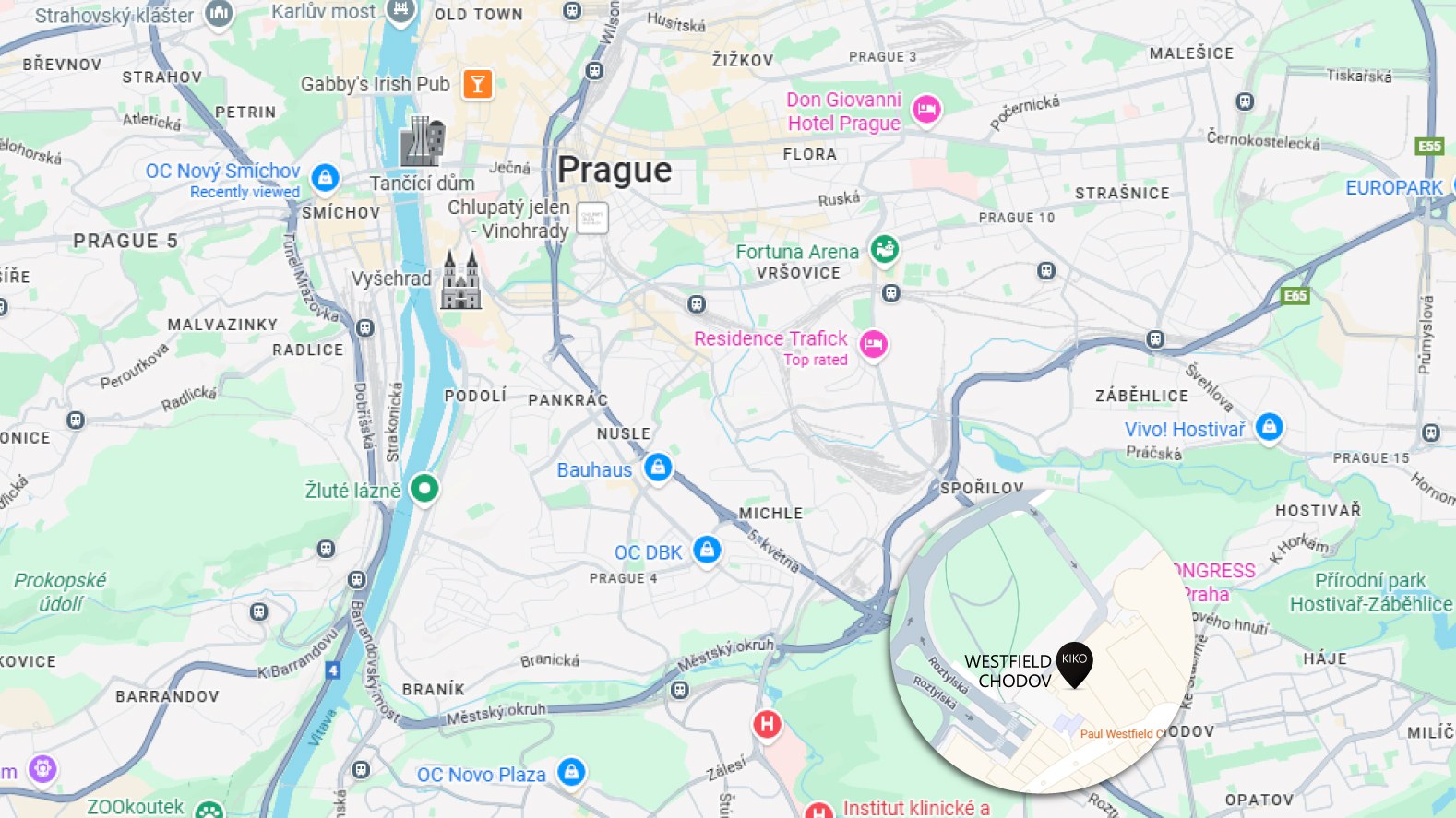Open the ZOOkoutek marker
Screen dimensions: 1456x818
[209, 810]
